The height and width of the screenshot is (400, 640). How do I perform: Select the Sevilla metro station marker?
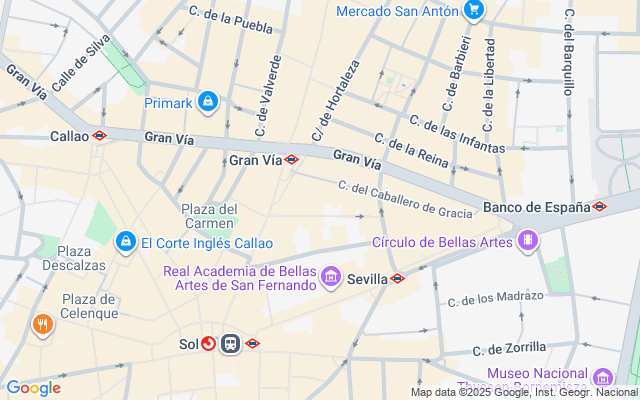click(397, 279)
